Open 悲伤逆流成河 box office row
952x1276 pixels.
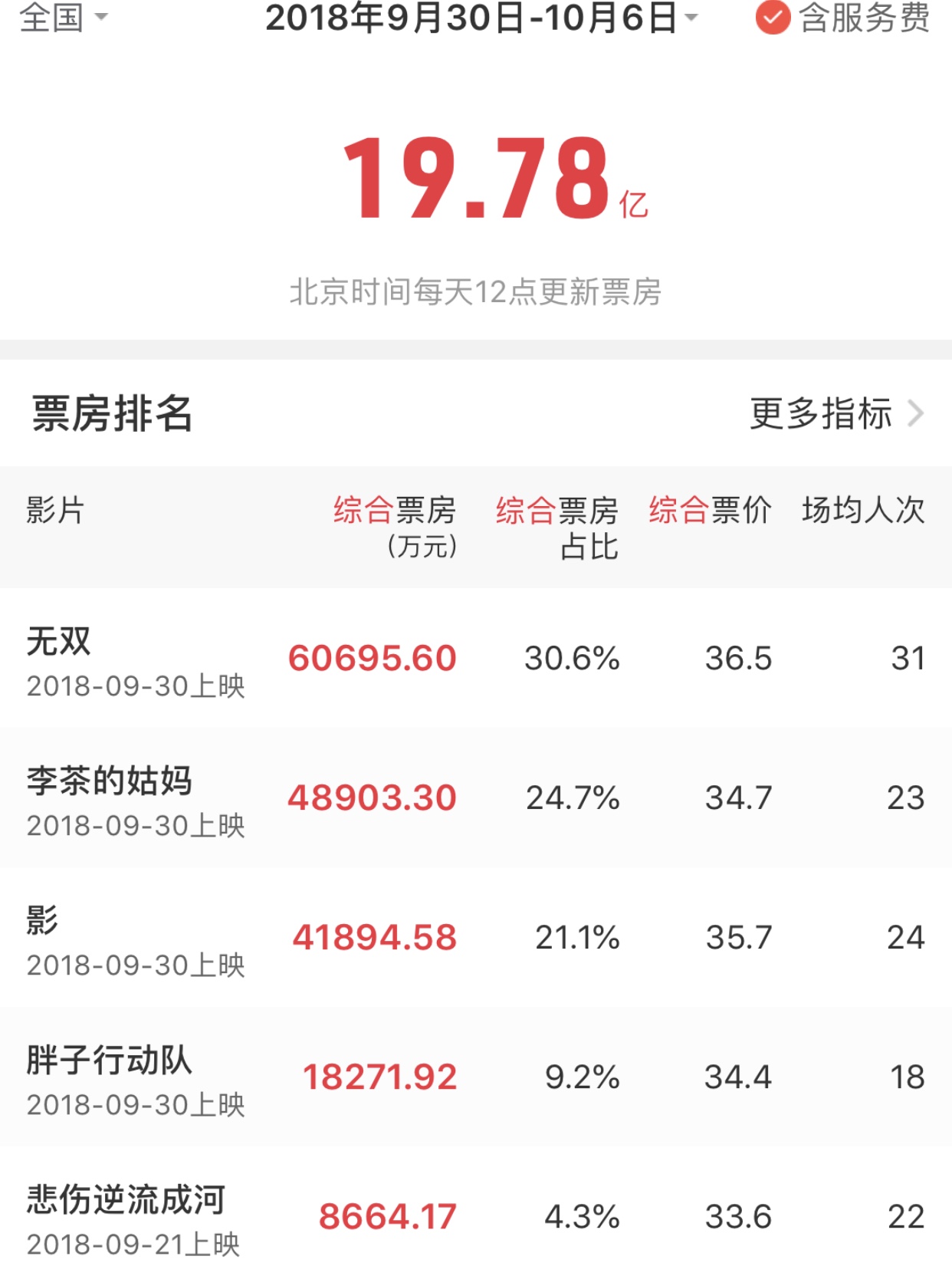click(476, 1212)
